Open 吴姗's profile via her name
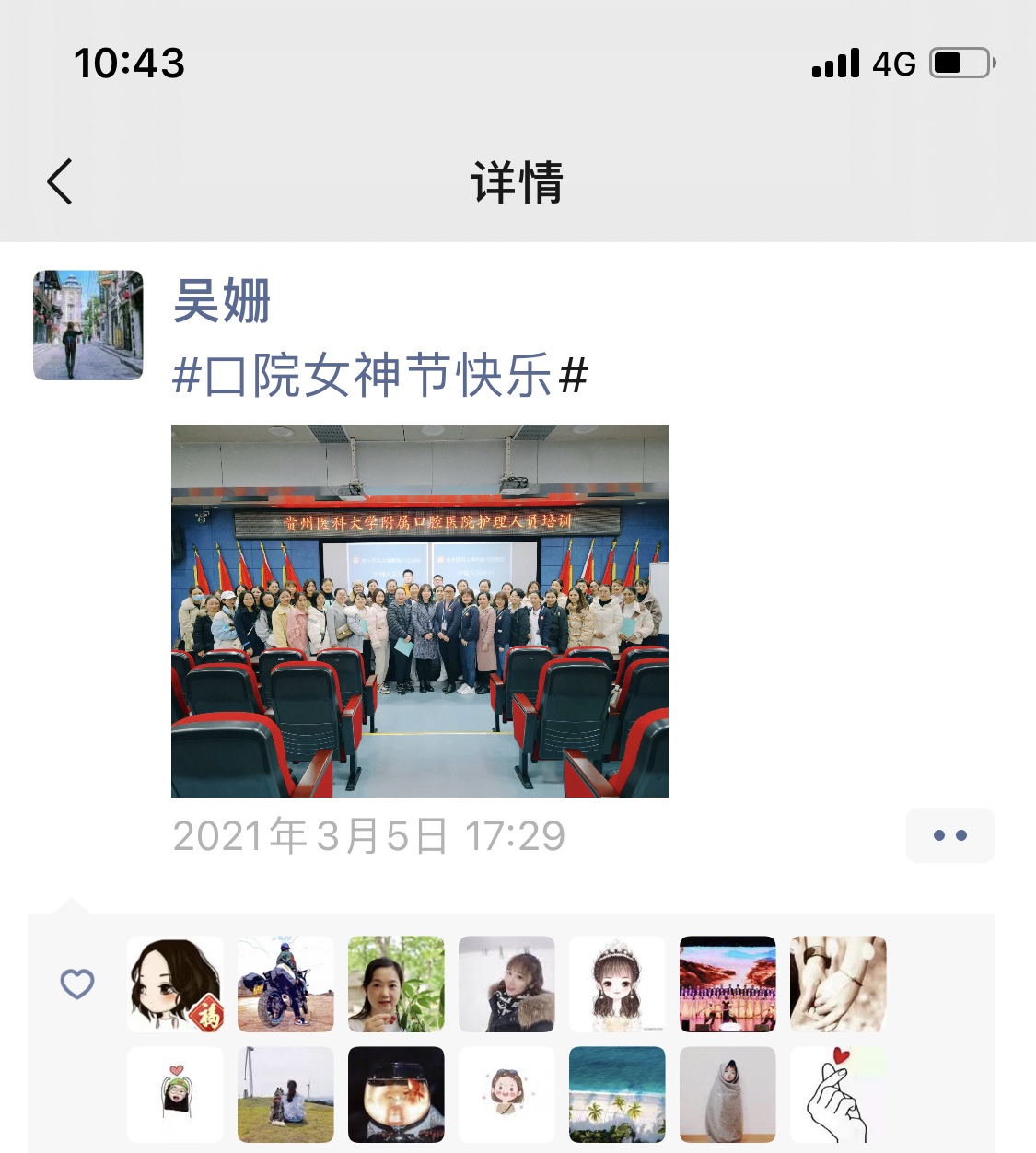 (222, 301)
